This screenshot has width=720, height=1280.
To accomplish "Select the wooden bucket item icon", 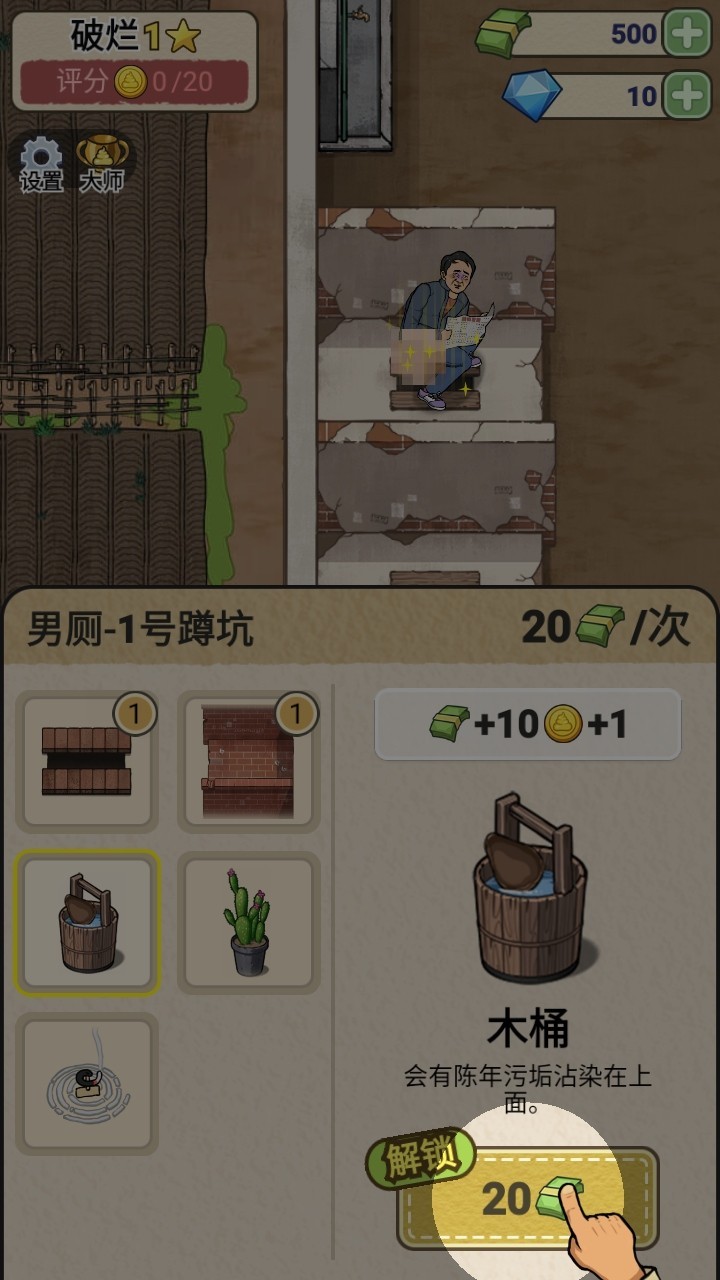I will [x=86, y=922].
